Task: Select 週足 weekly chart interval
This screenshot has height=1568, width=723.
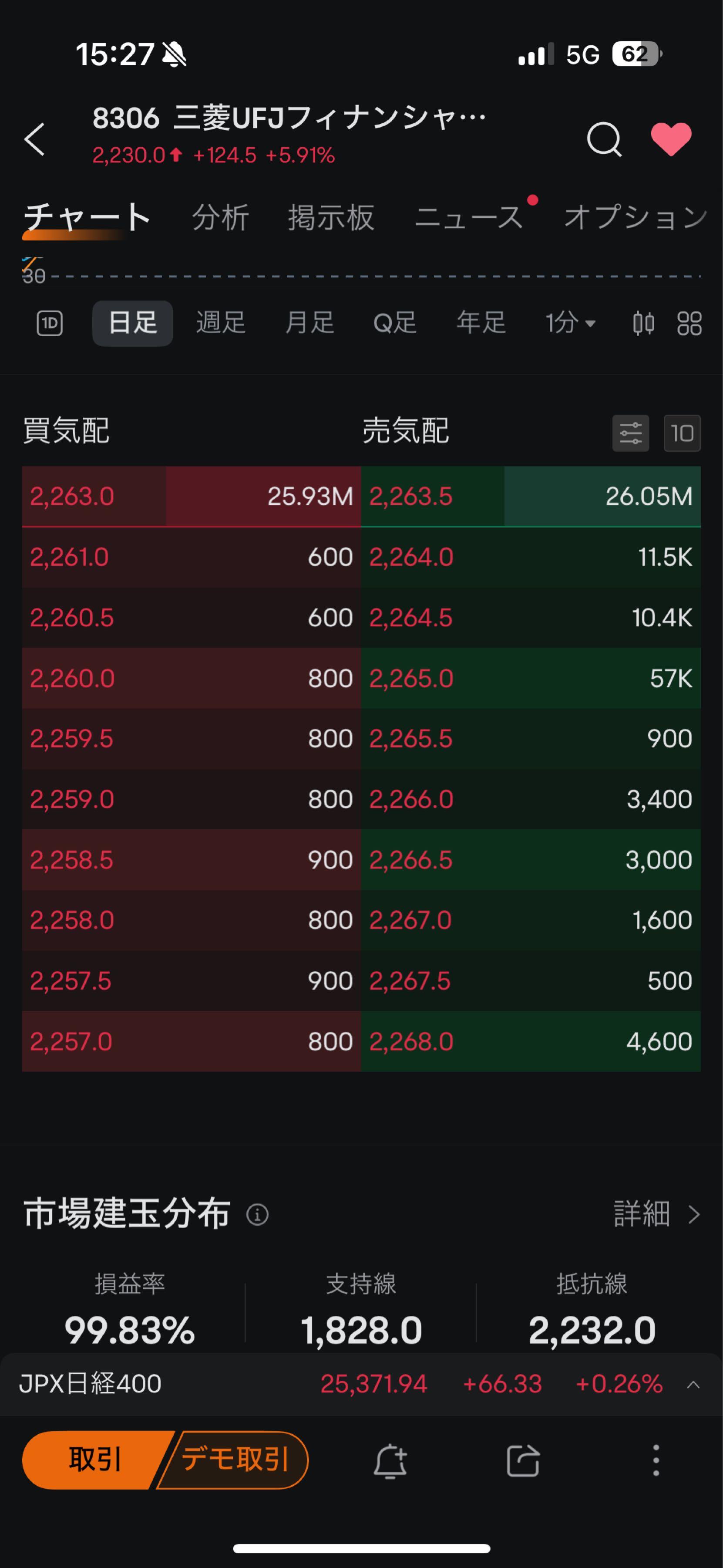Action: (x=220, y=323)
